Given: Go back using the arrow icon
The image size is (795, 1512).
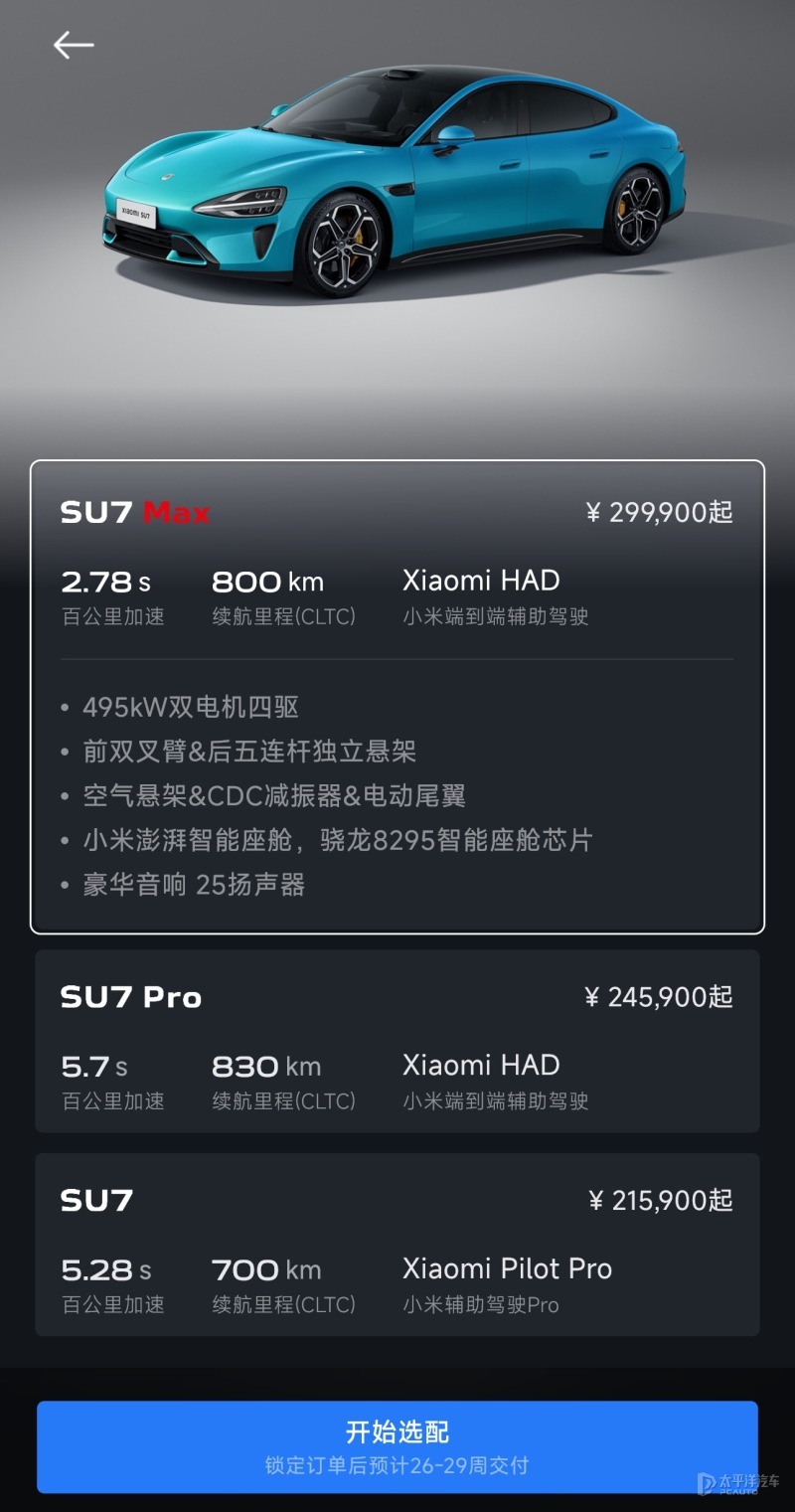Looking at the screenshot, I should (x=74, y=45).
